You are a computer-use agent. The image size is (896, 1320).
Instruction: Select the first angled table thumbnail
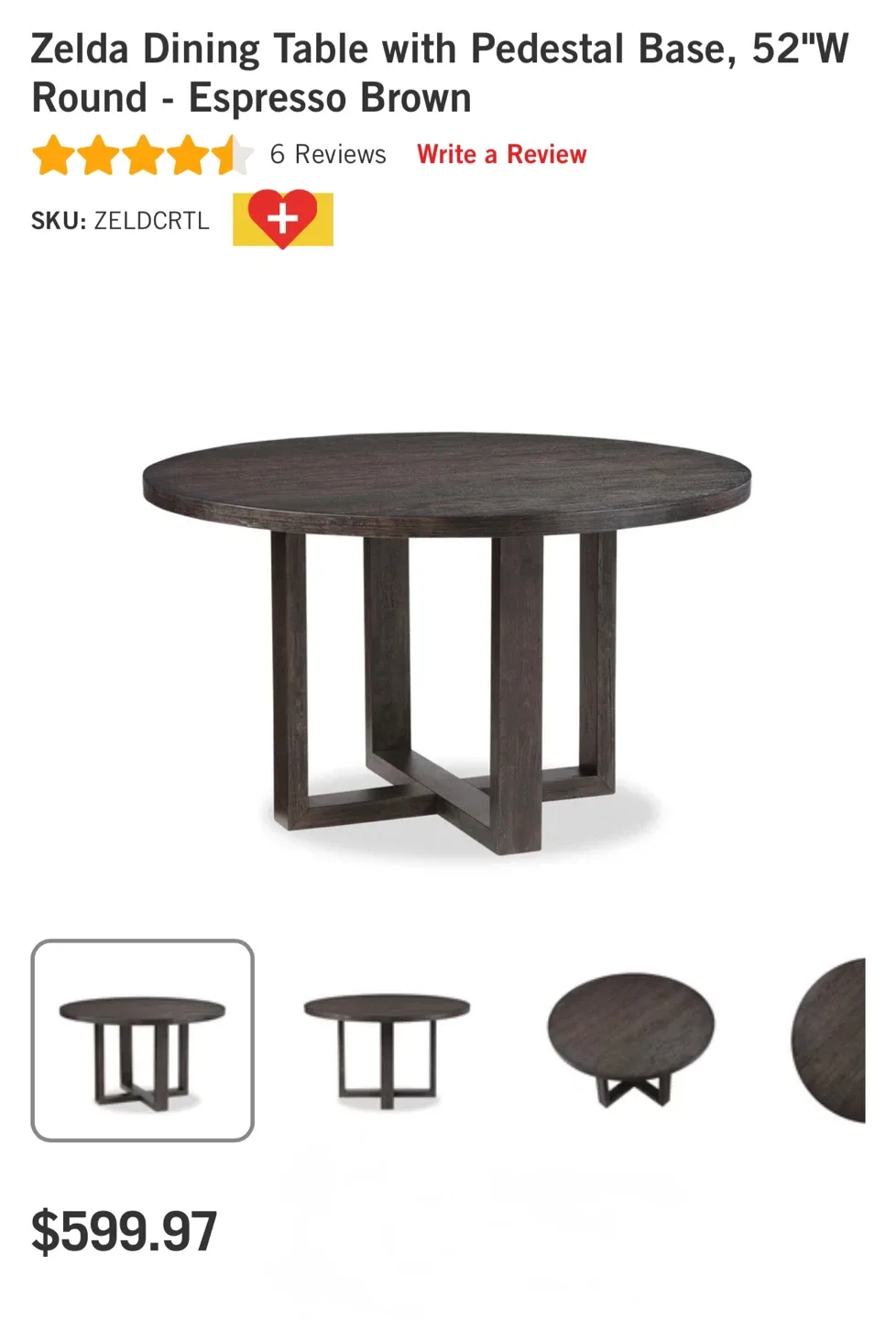tap(143, 1040)
